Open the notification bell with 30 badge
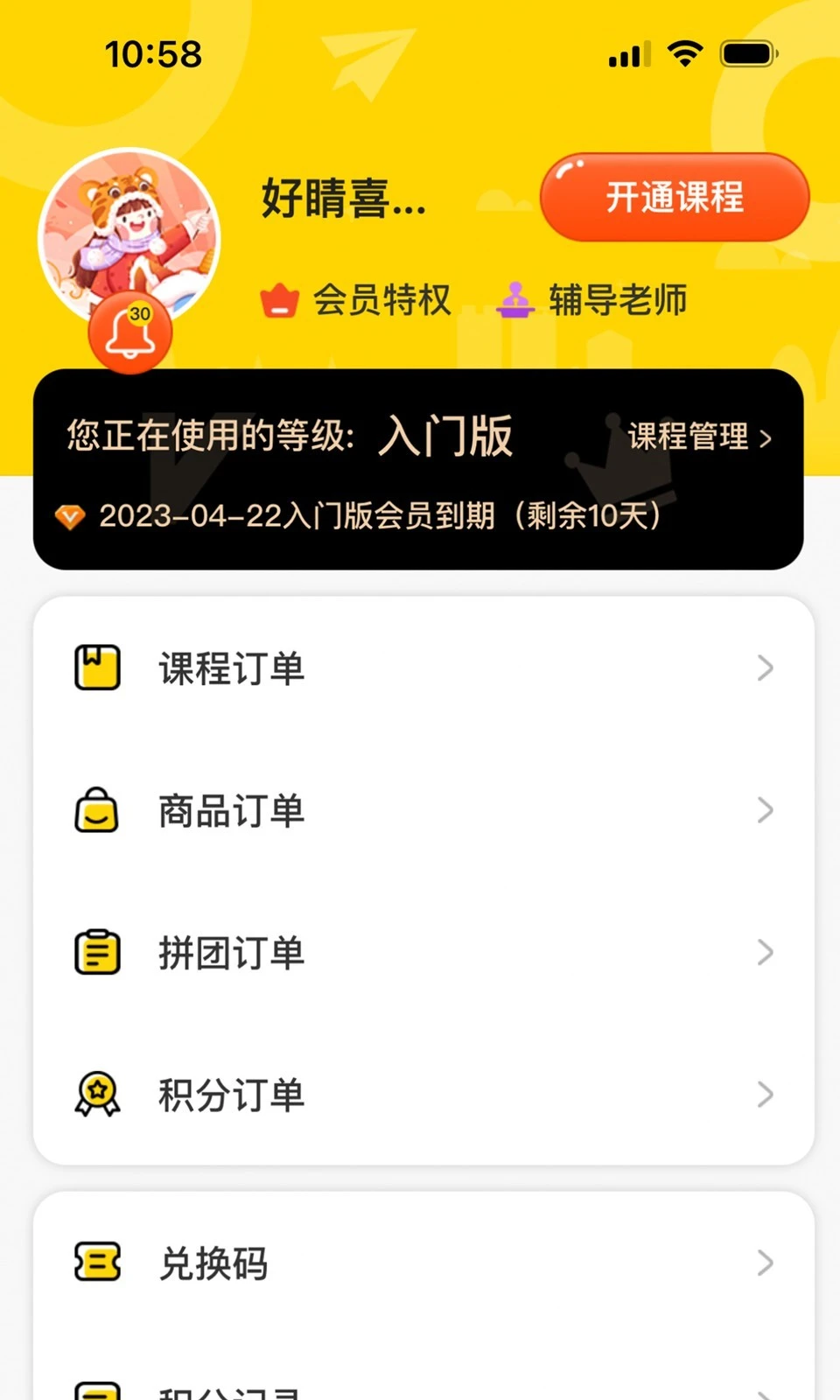Viewport: 840px width, 1400px height. point(129,333)
